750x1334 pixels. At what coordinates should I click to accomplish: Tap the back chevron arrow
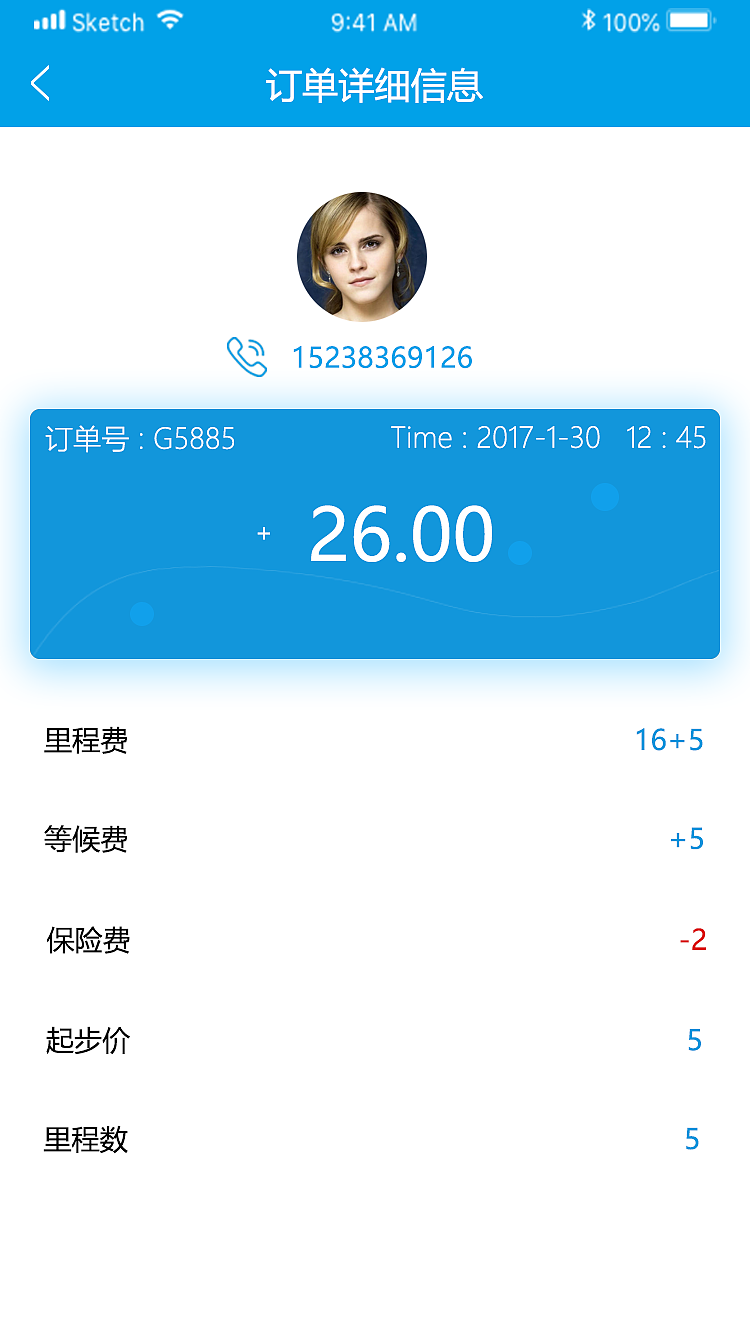point(40,85)
